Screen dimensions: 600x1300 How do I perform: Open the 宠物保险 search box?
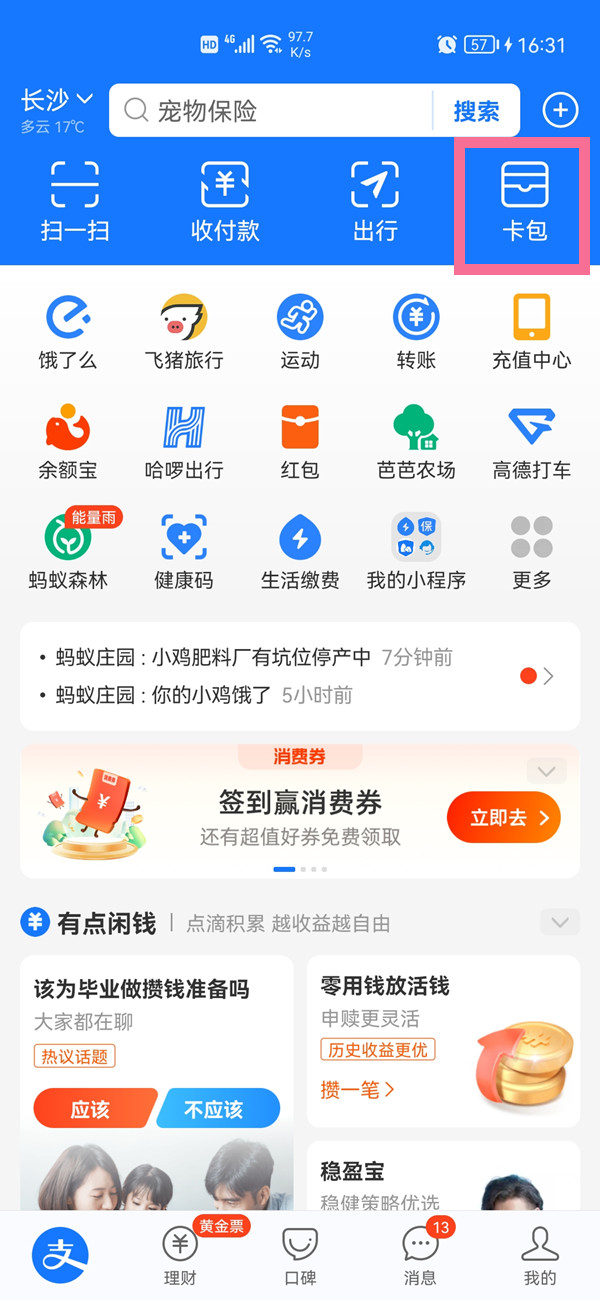click(270, 111)
